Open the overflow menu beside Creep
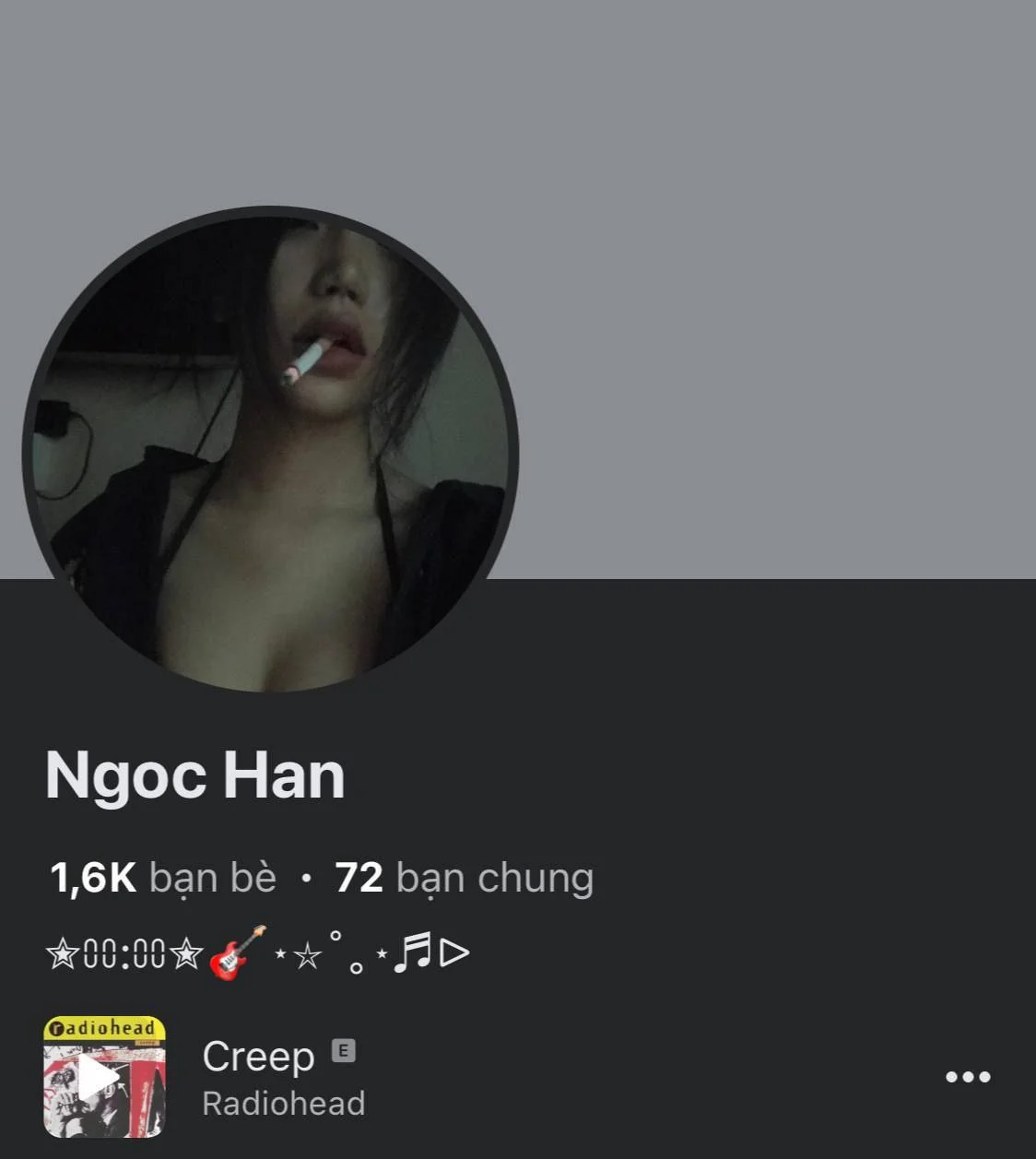The image size is (1036, 1159). (968, 1077)
